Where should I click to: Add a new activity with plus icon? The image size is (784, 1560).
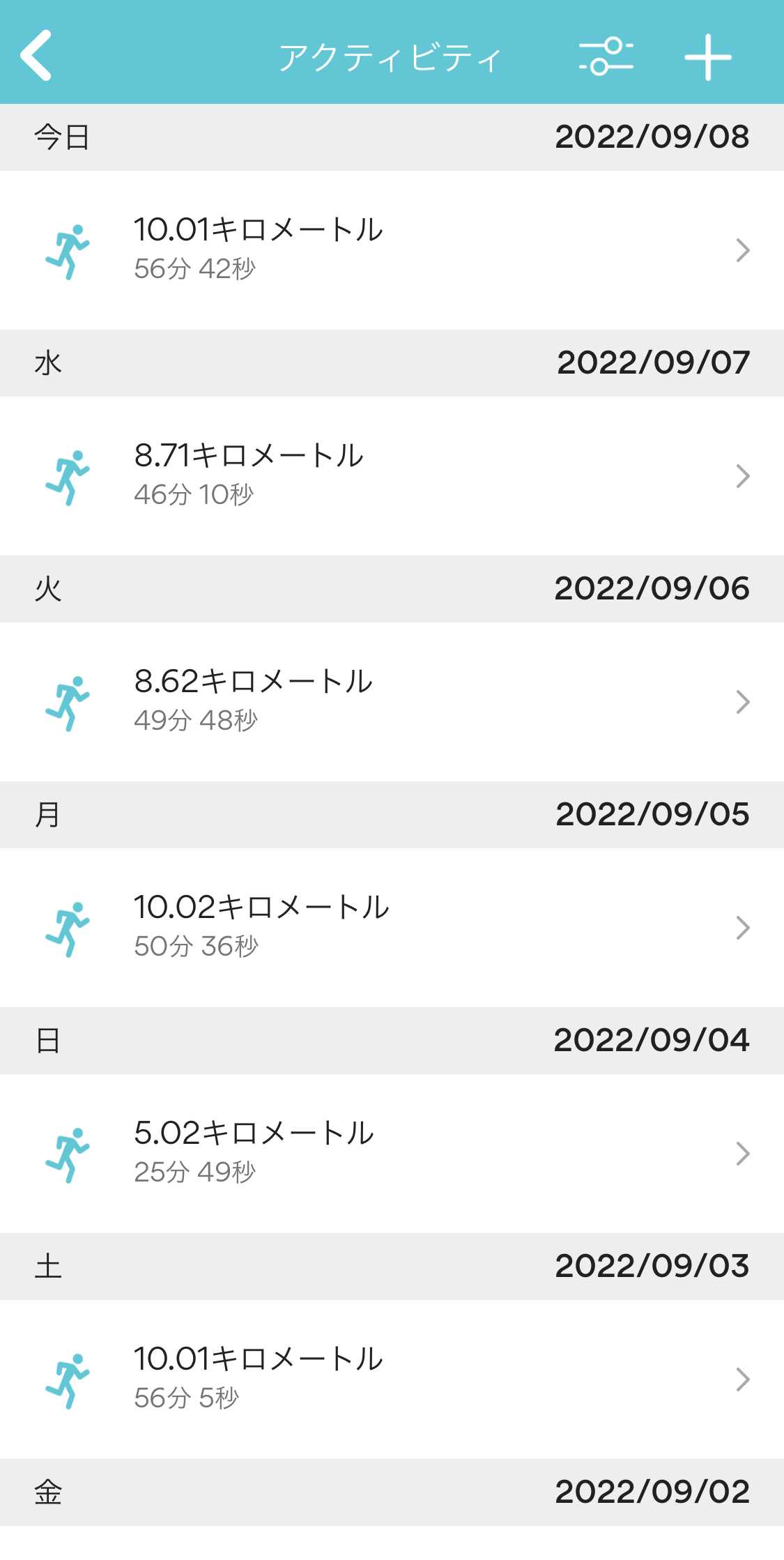(x=707, y=56)
